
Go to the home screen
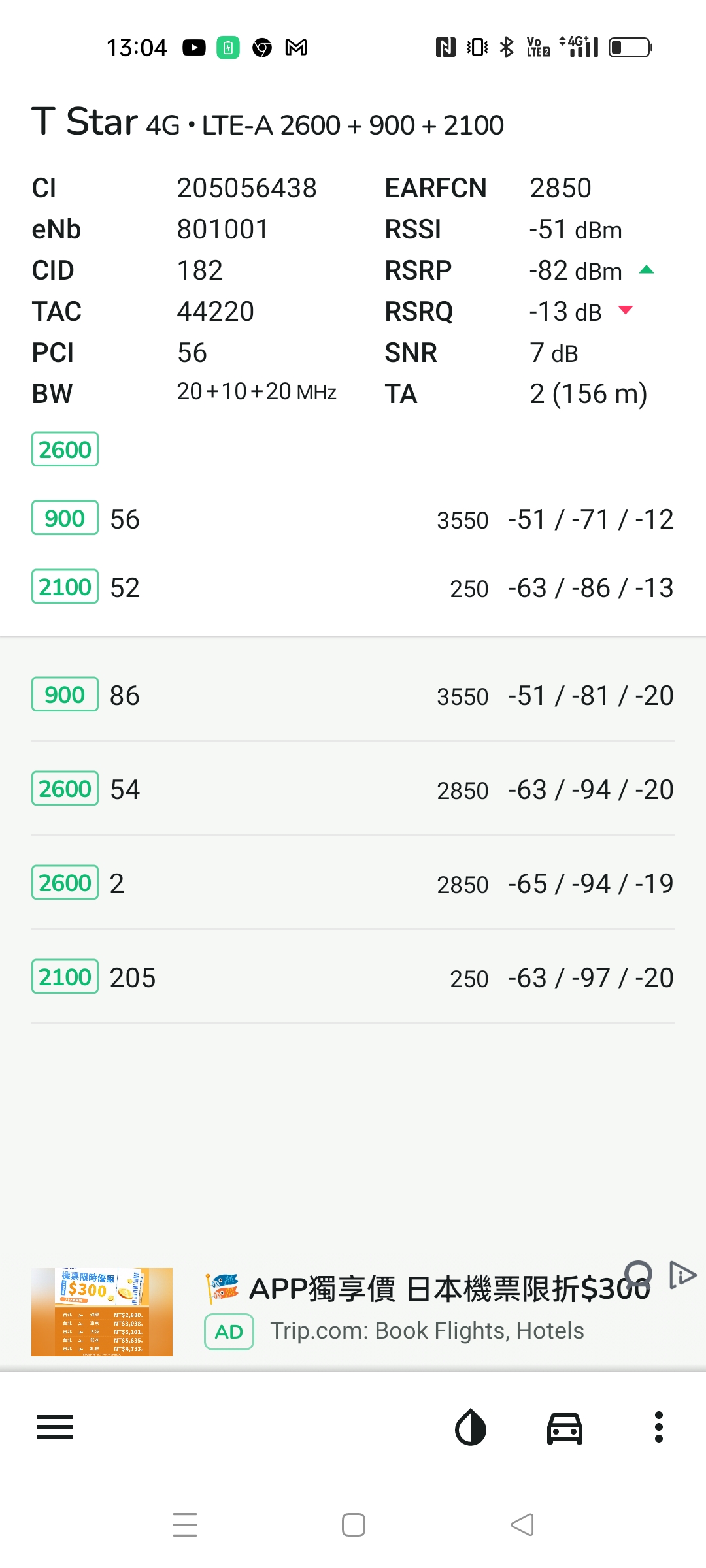tap(354, 1525)
